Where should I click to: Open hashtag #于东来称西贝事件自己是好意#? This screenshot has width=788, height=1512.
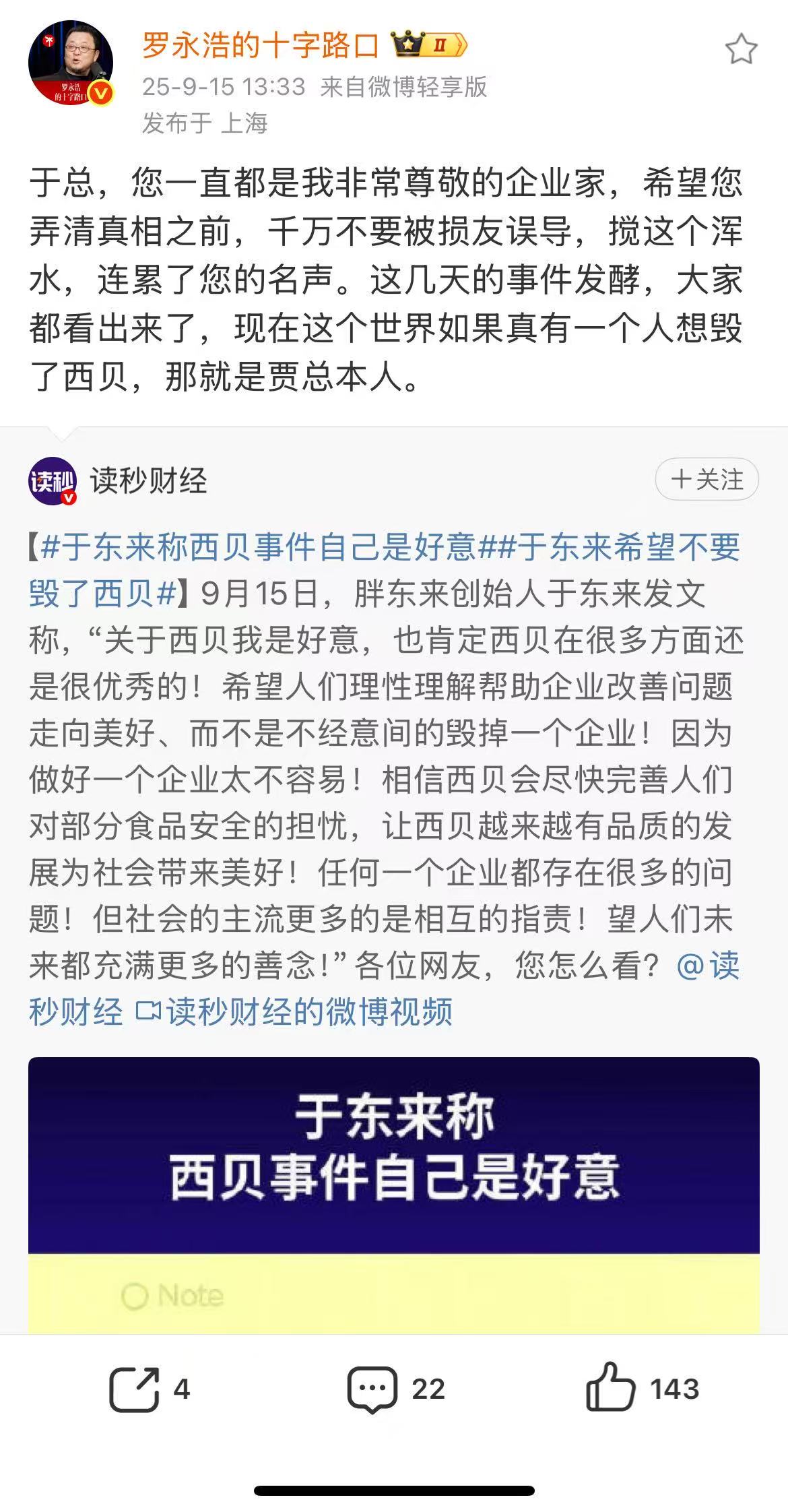tap(259, 546)
